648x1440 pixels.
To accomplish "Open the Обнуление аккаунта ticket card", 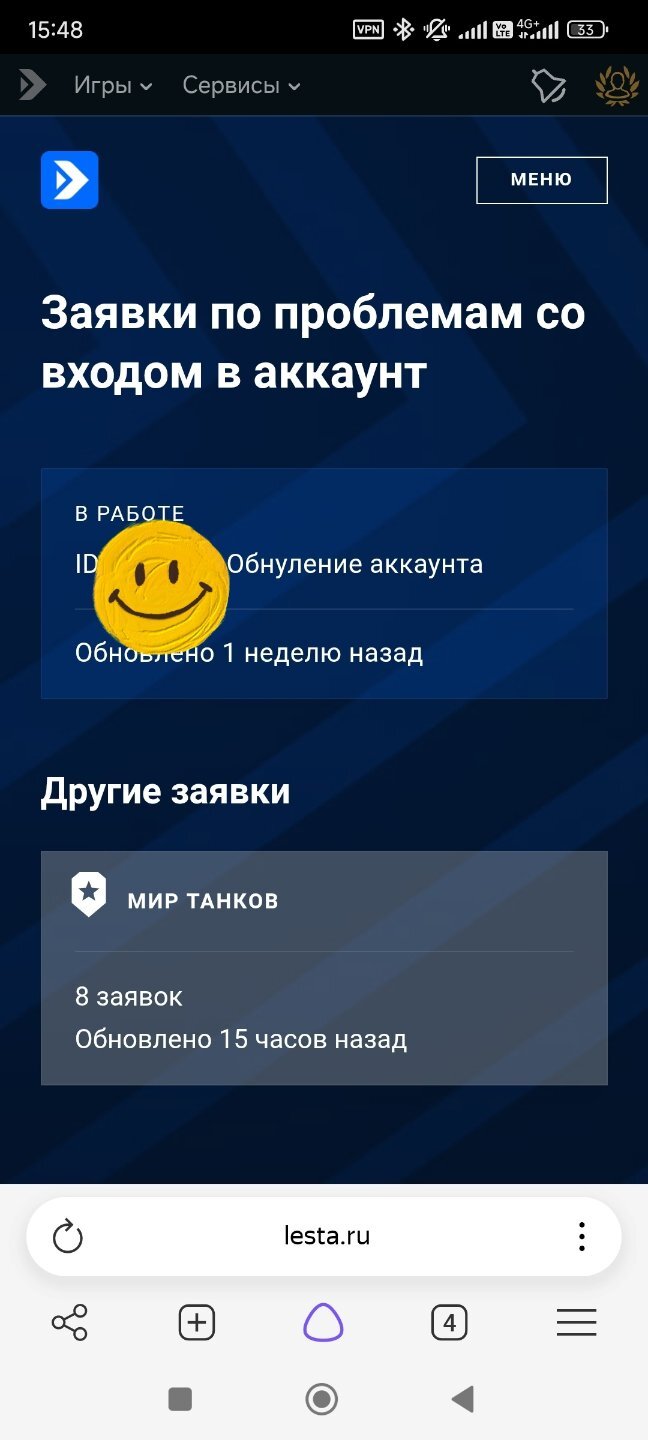I will [x=324, y=583].
